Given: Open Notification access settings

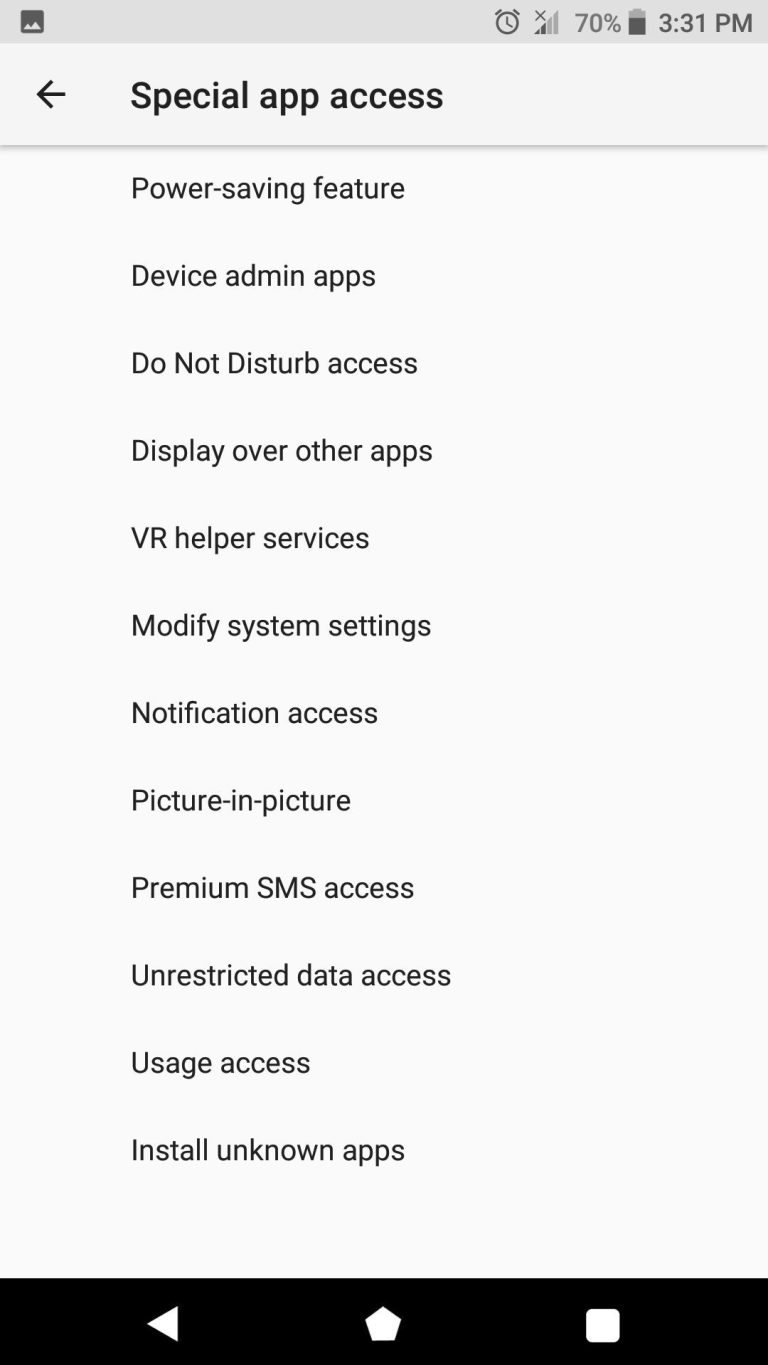Looking at the screenshot, I should pyautogui.click(x=254, y=713).
